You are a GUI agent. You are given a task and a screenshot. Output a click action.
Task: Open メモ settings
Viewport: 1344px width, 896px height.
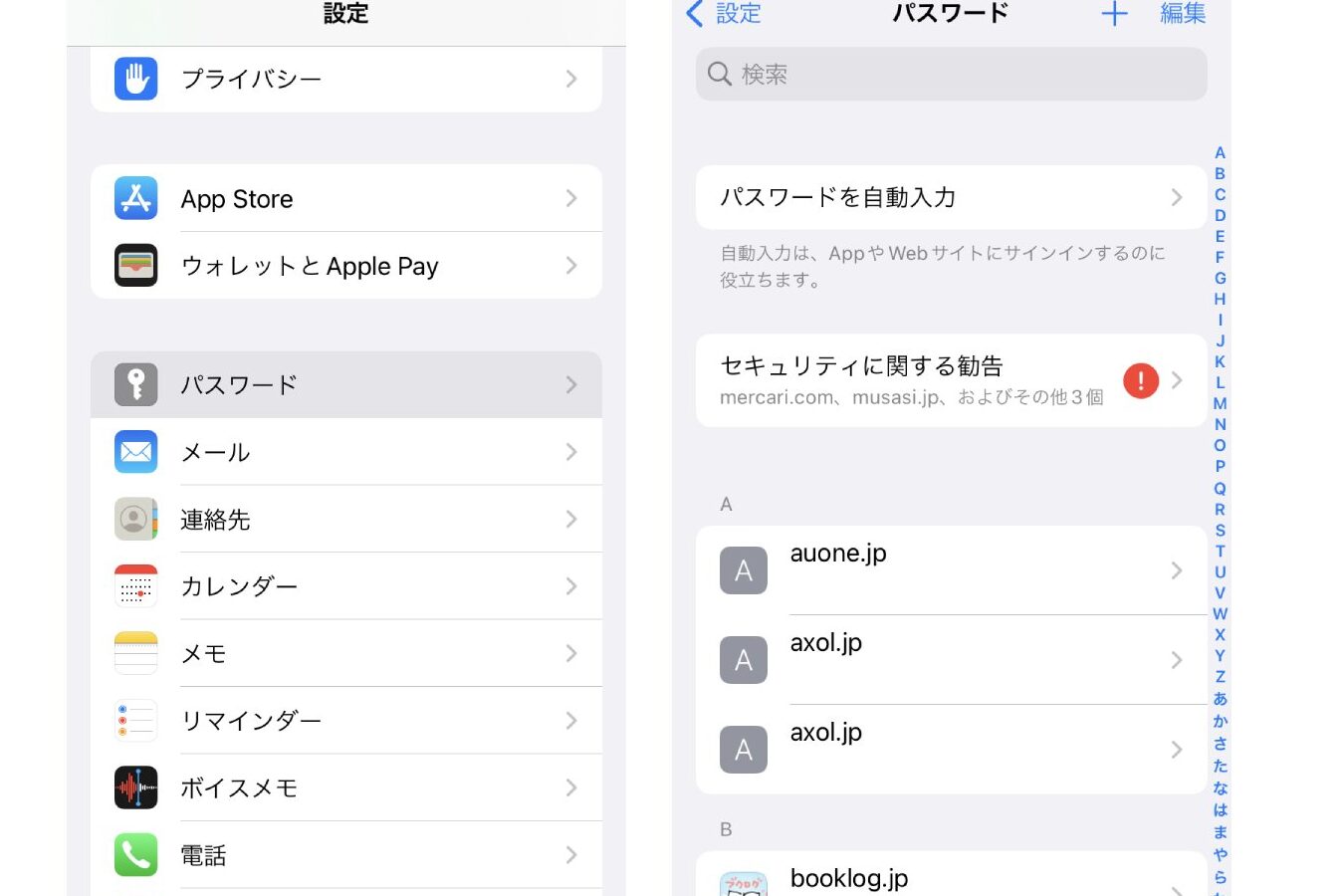(x=345, y=654)
